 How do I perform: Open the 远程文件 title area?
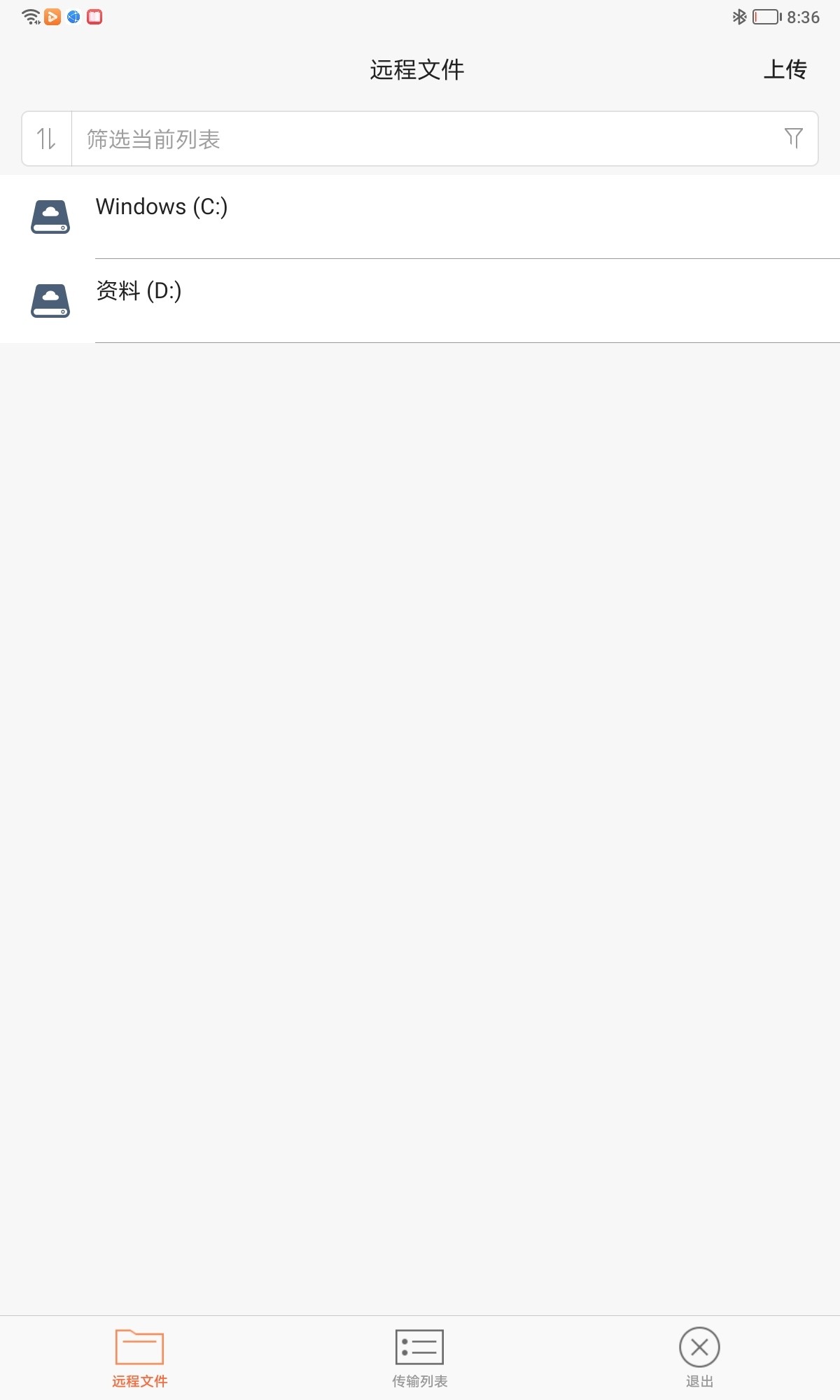pyautogui.click(x=418, y=68)
